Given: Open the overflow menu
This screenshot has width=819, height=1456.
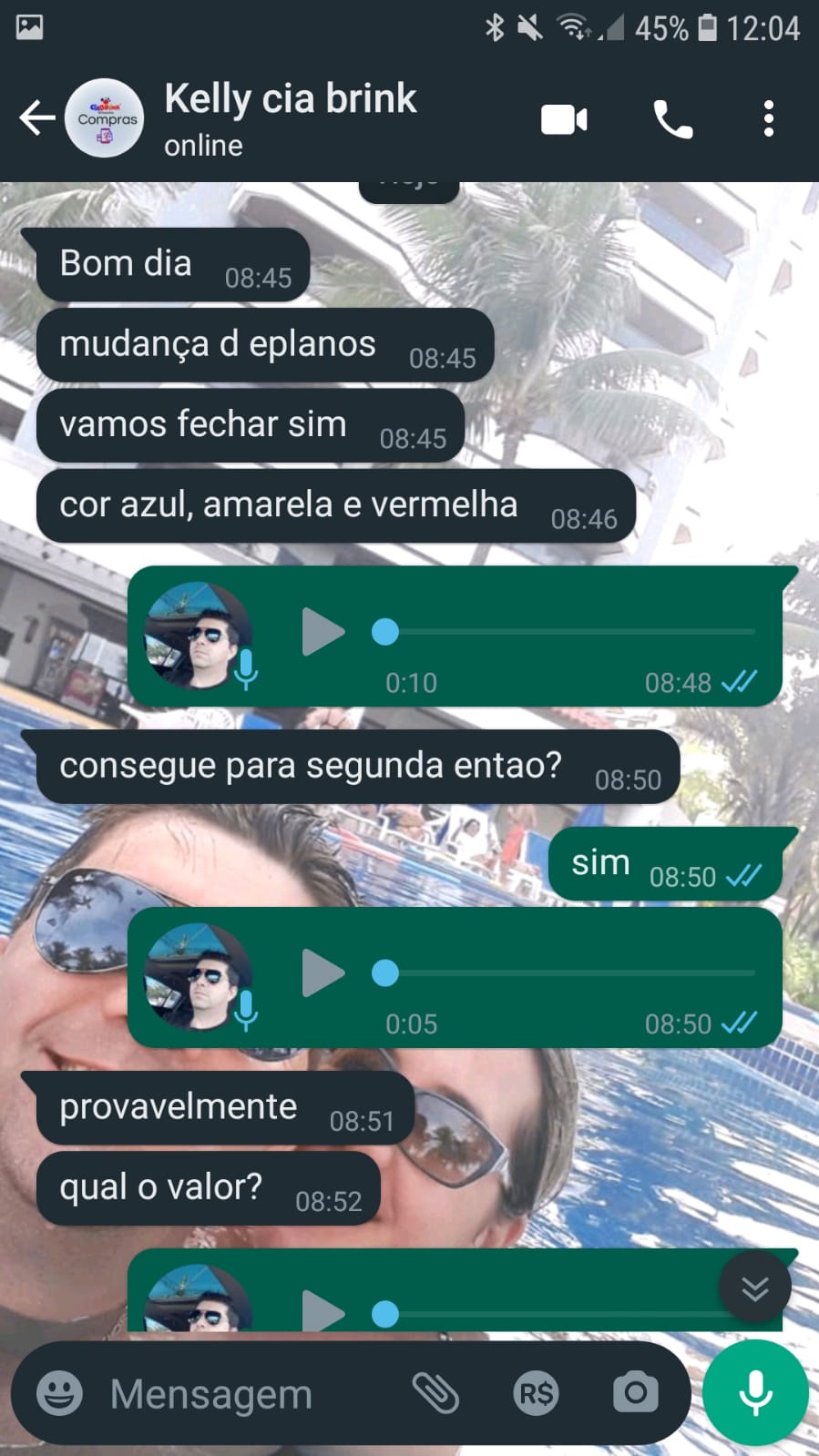Looking at the screenshot, I should tap(769, 119).
